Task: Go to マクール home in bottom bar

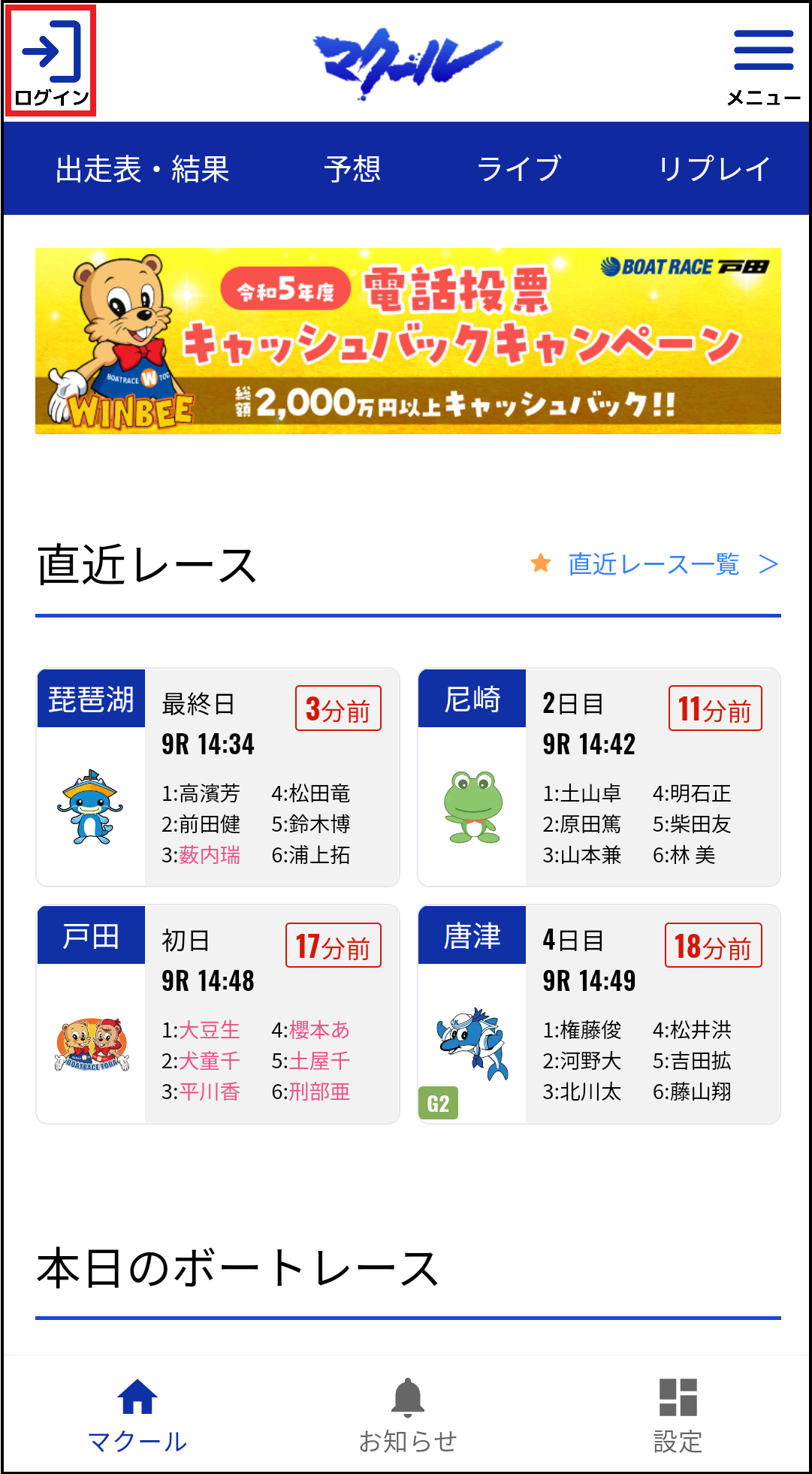Action: point(137,1415)
